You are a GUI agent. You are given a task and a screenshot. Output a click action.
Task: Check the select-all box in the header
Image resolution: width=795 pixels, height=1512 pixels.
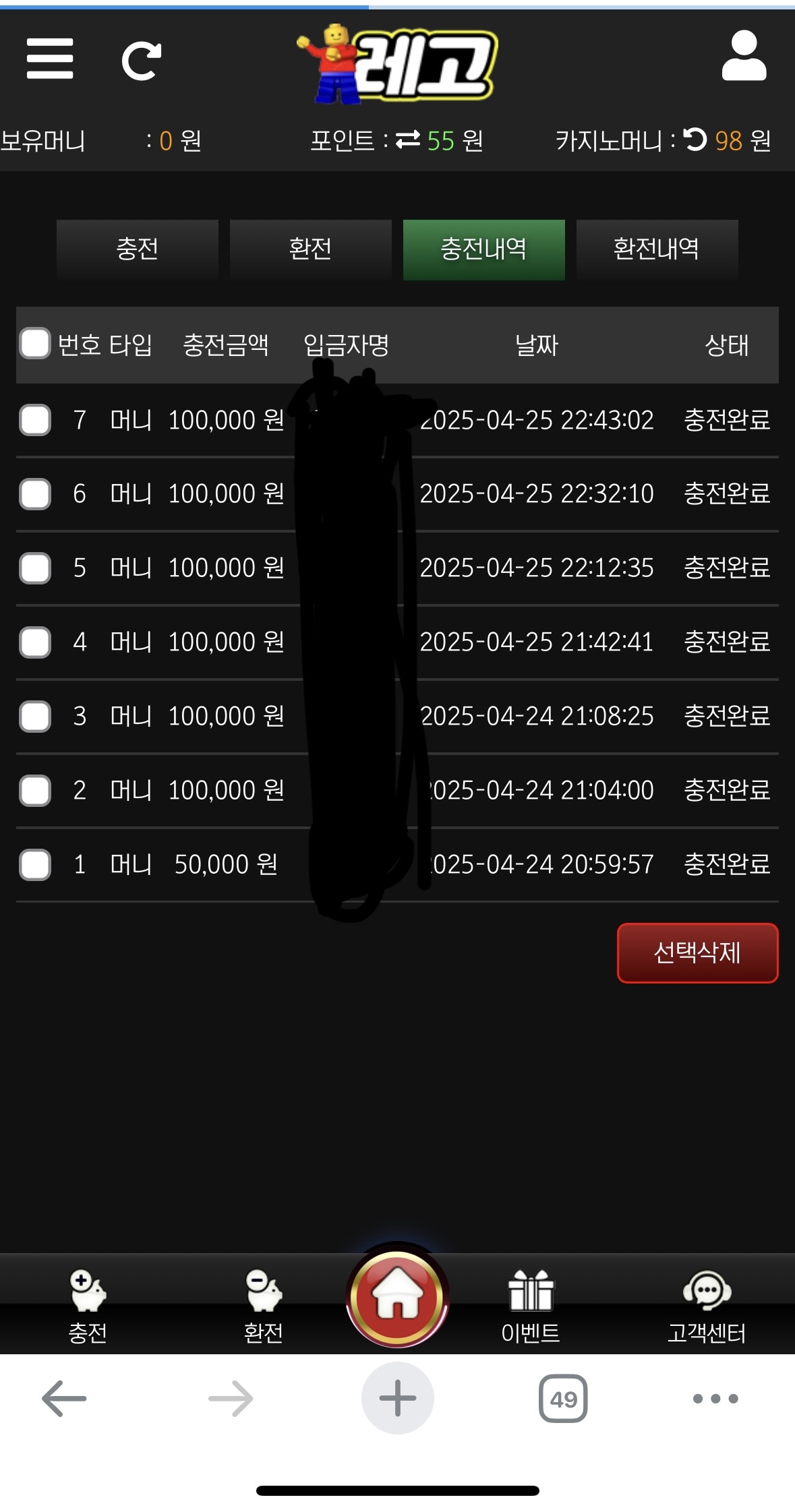(35, 344)
